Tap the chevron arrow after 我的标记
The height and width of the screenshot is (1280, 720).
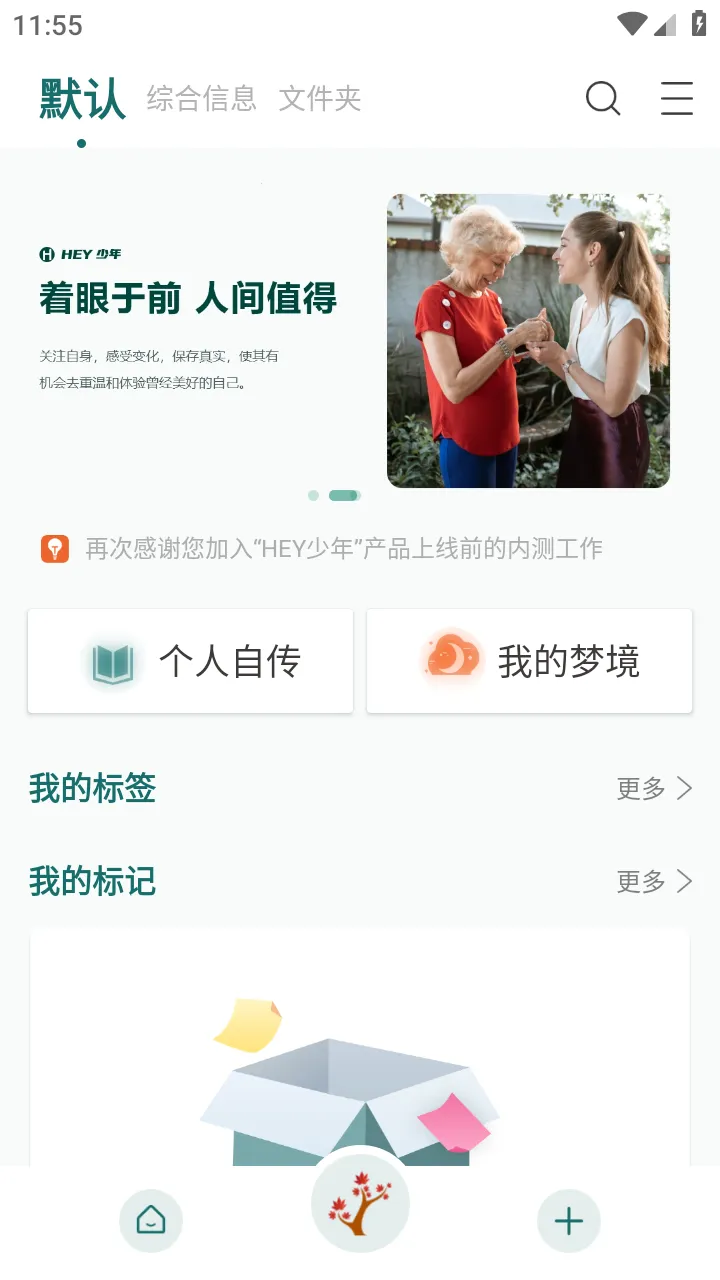[x=685, y=881]
